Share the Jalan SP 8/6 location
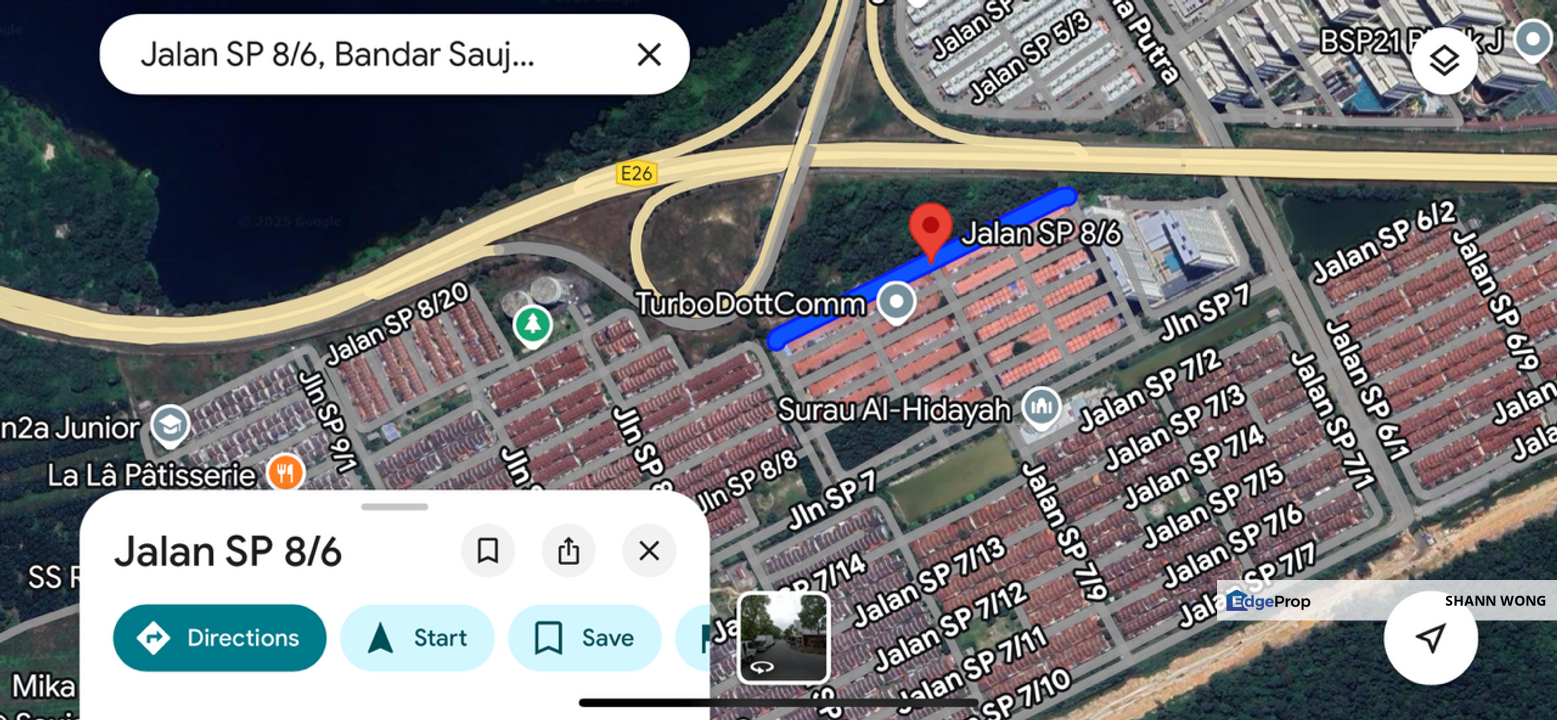Viewport: 1557px width, 720px height. (x=568, y=551)
